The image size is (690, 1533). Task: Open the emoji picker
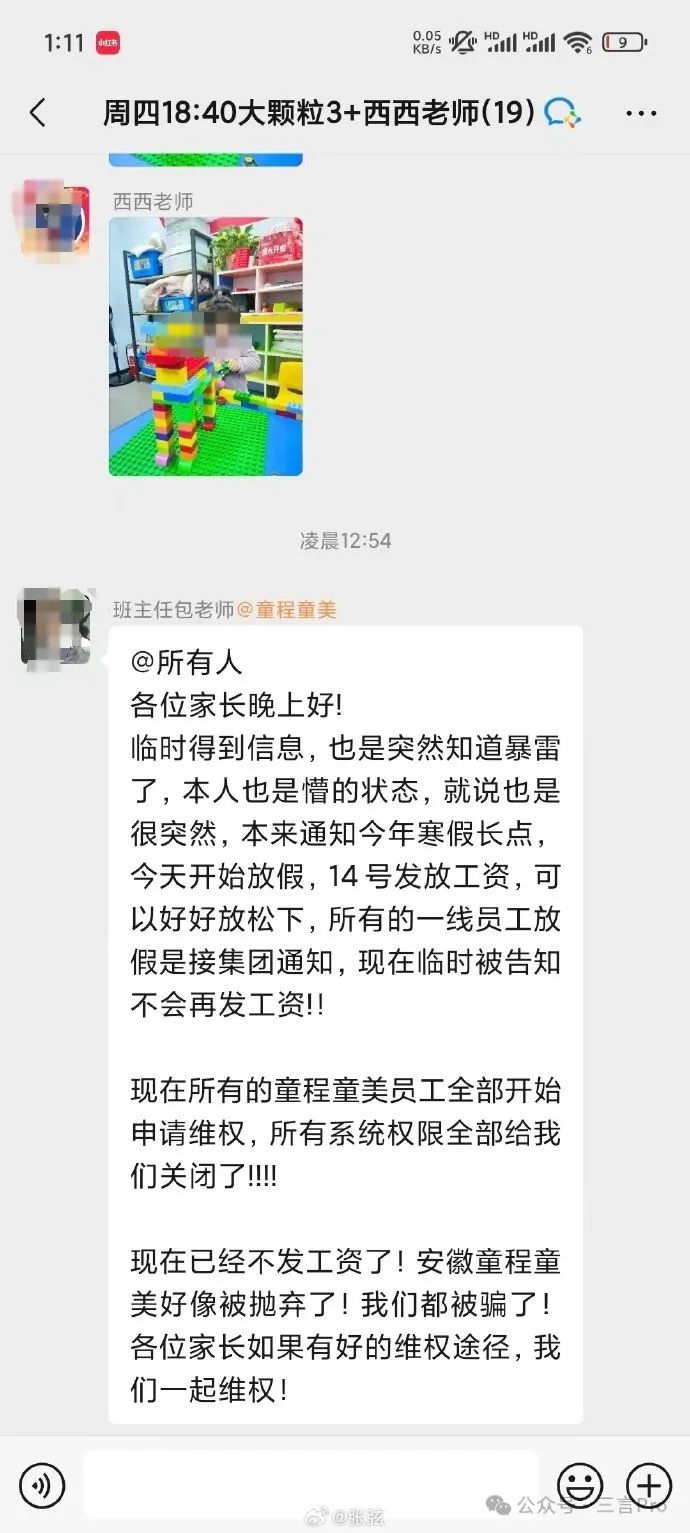580,1485
